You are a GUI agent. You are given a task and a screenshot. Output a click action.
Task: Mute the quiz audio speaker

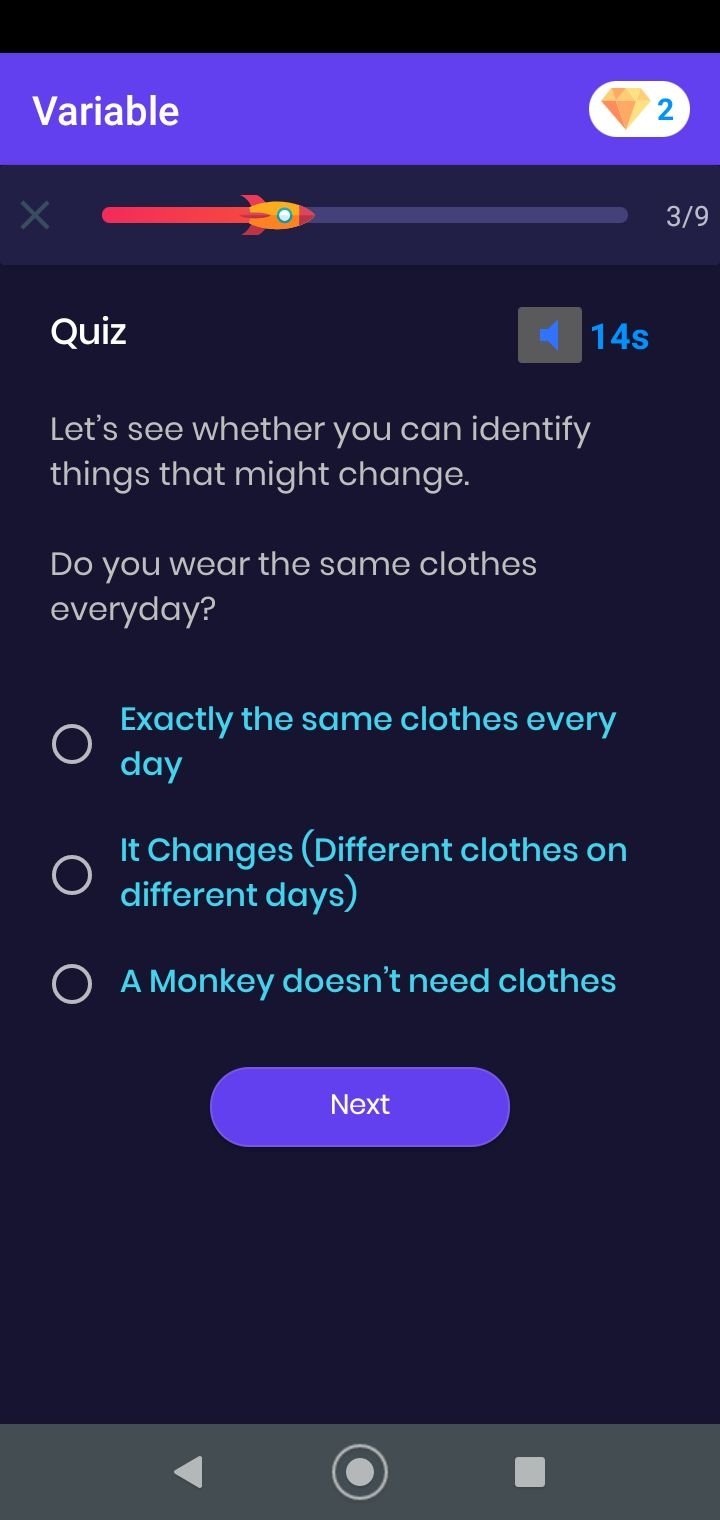(550, 335)
